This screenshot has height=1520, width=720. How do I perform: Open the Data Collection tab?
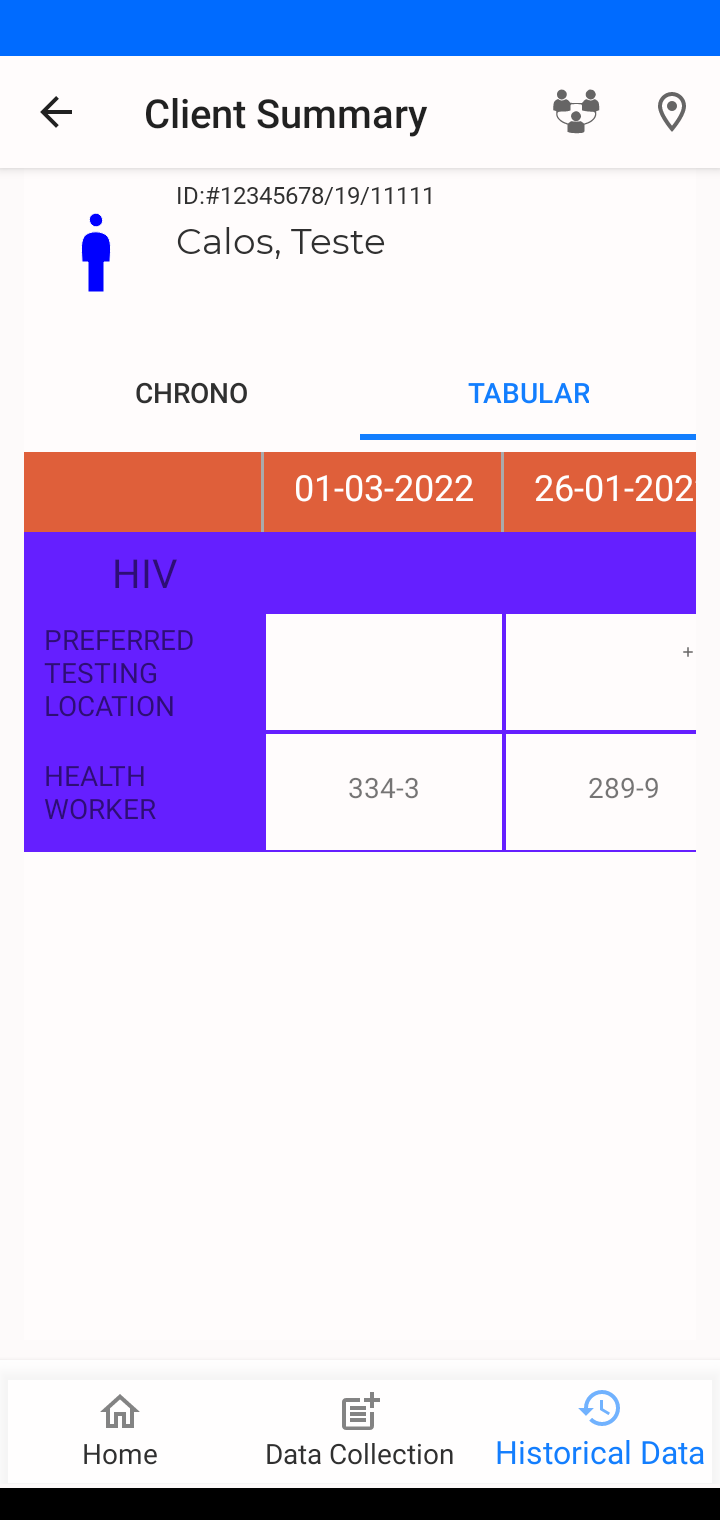pyautogui.click(x=360, y=1431)
